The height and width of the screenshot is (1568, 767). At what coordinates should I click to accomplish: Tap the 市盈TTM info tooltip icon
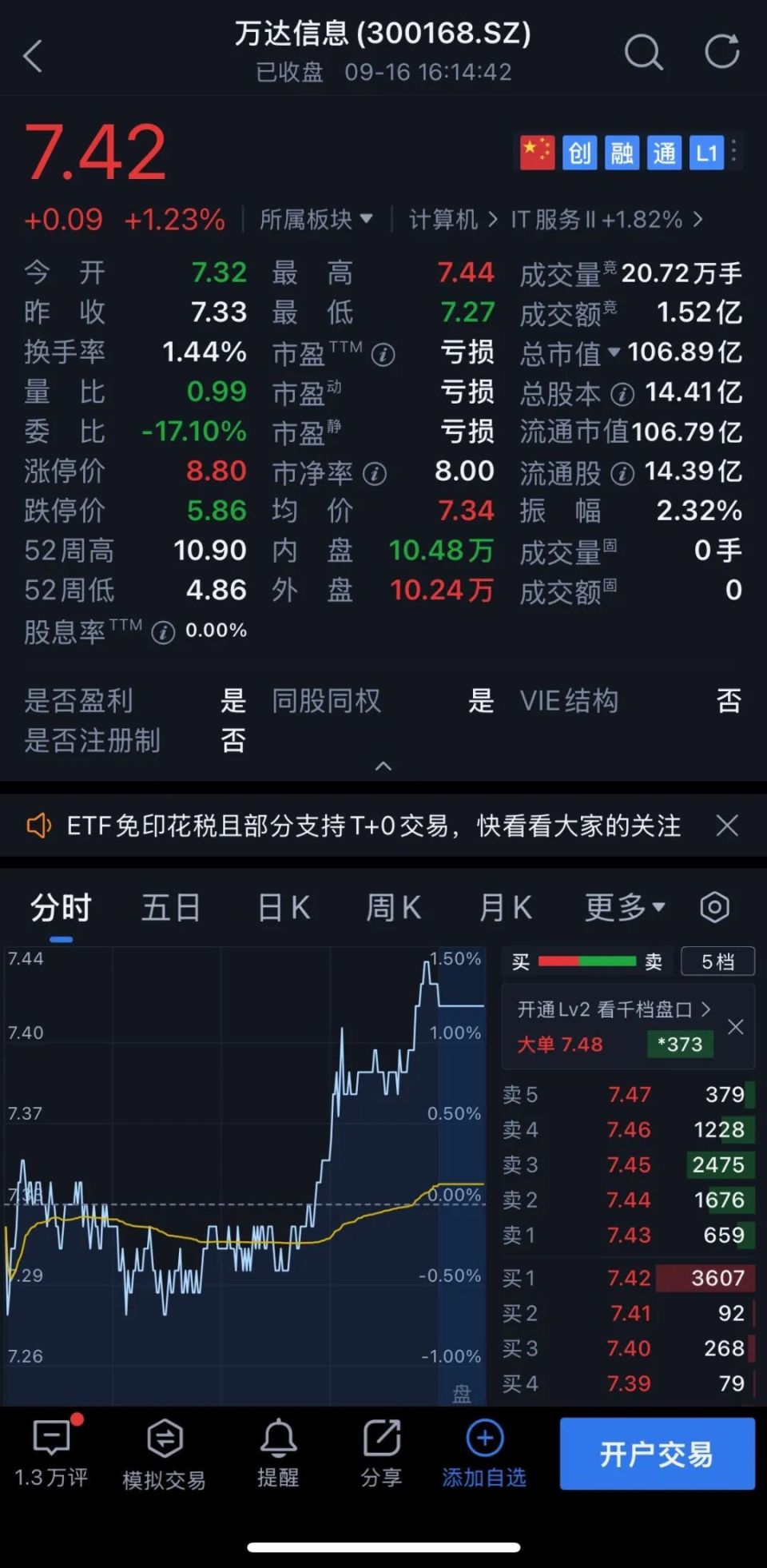point(383,354)
